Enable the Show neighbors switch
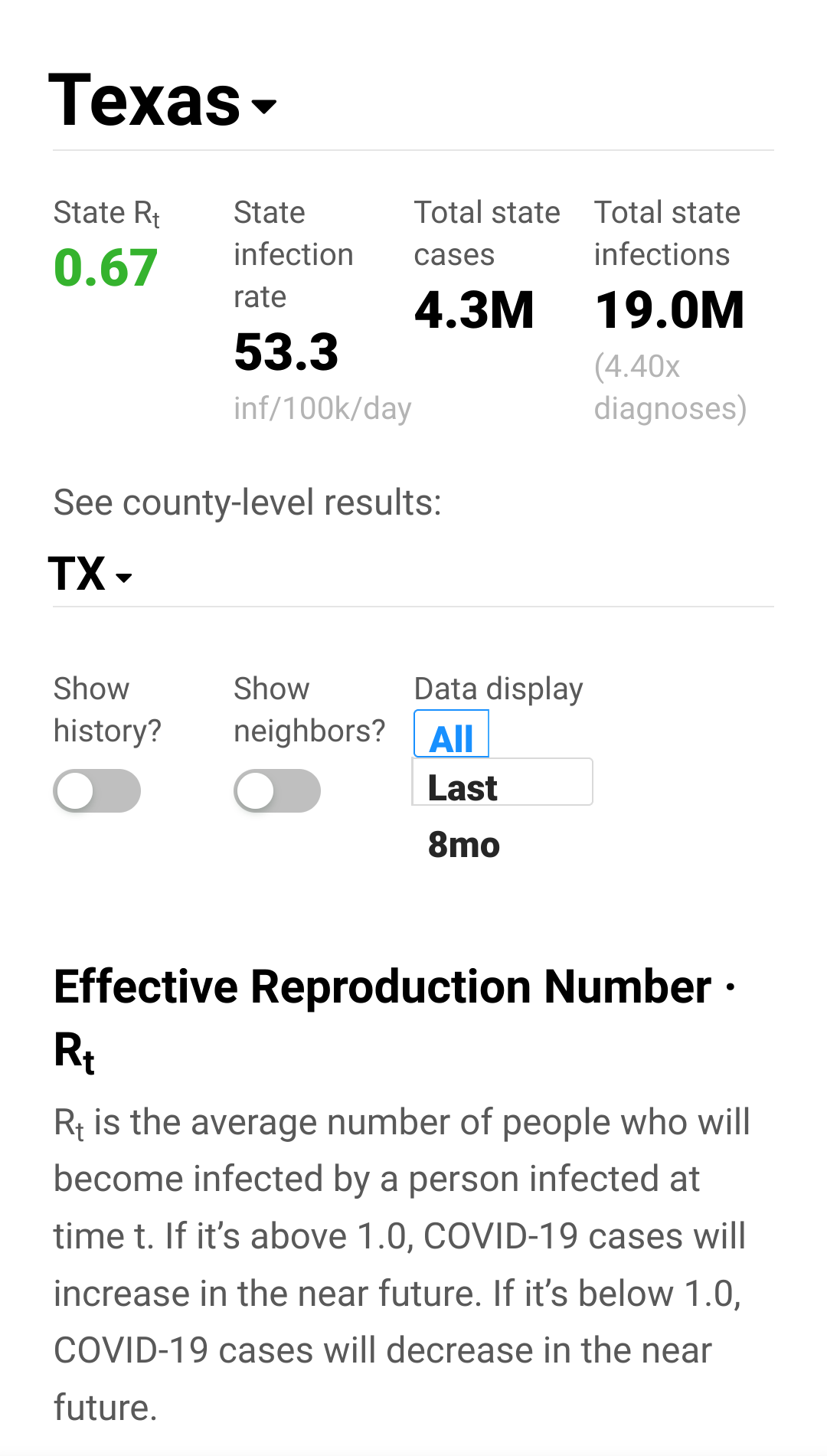Screen dimensions: 827x1456 pyautogui.click(x=277, y=790)
